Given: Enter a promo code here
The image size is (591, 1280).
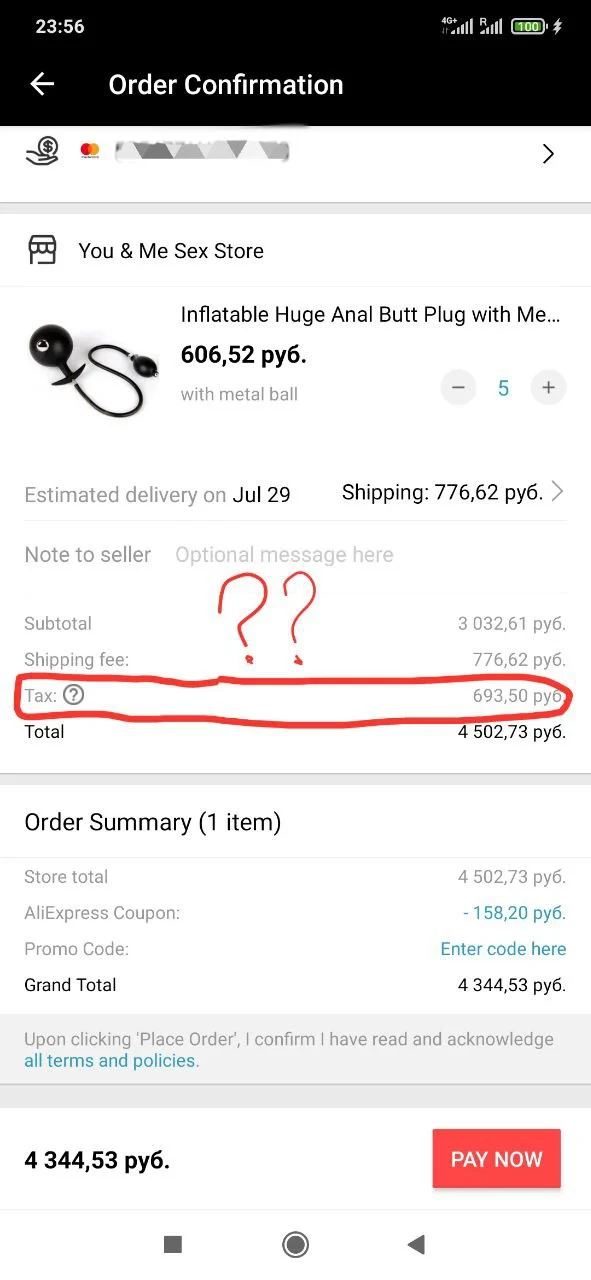Looking at the screenshot, I should [x=503, y=949].
